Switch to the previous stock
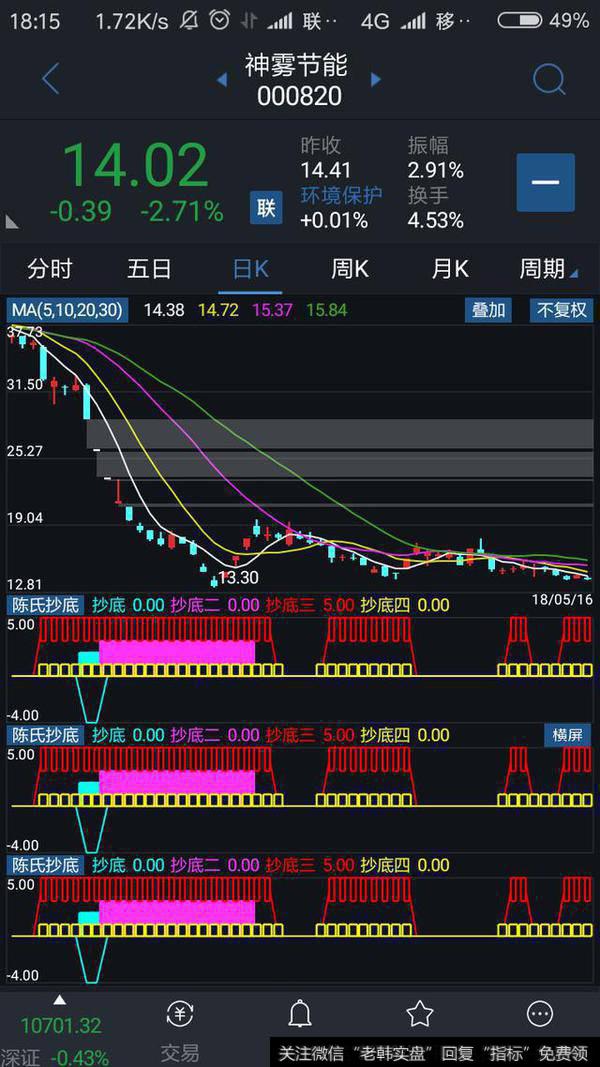 click(222, 79)
